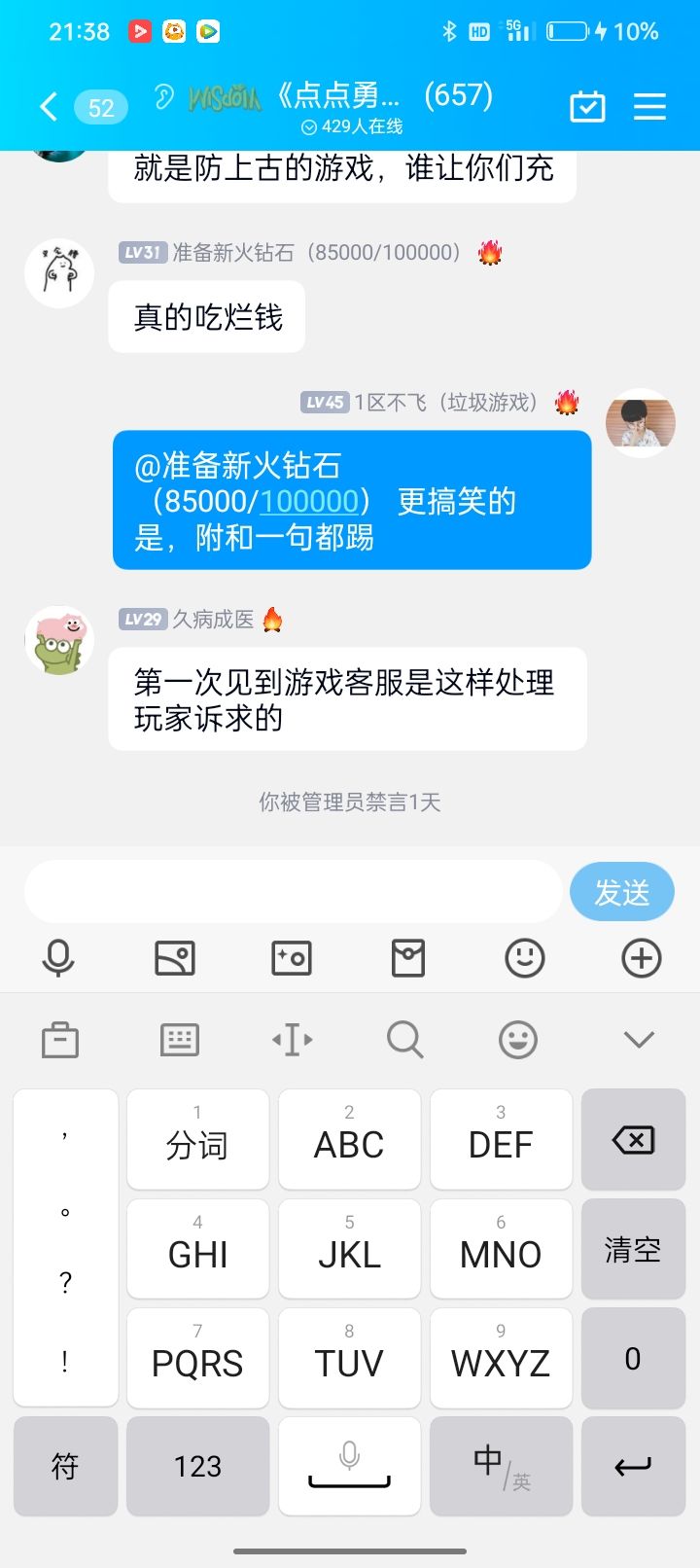Tap the message input field
700x1568 pixels.
click(x=292, y=891)
